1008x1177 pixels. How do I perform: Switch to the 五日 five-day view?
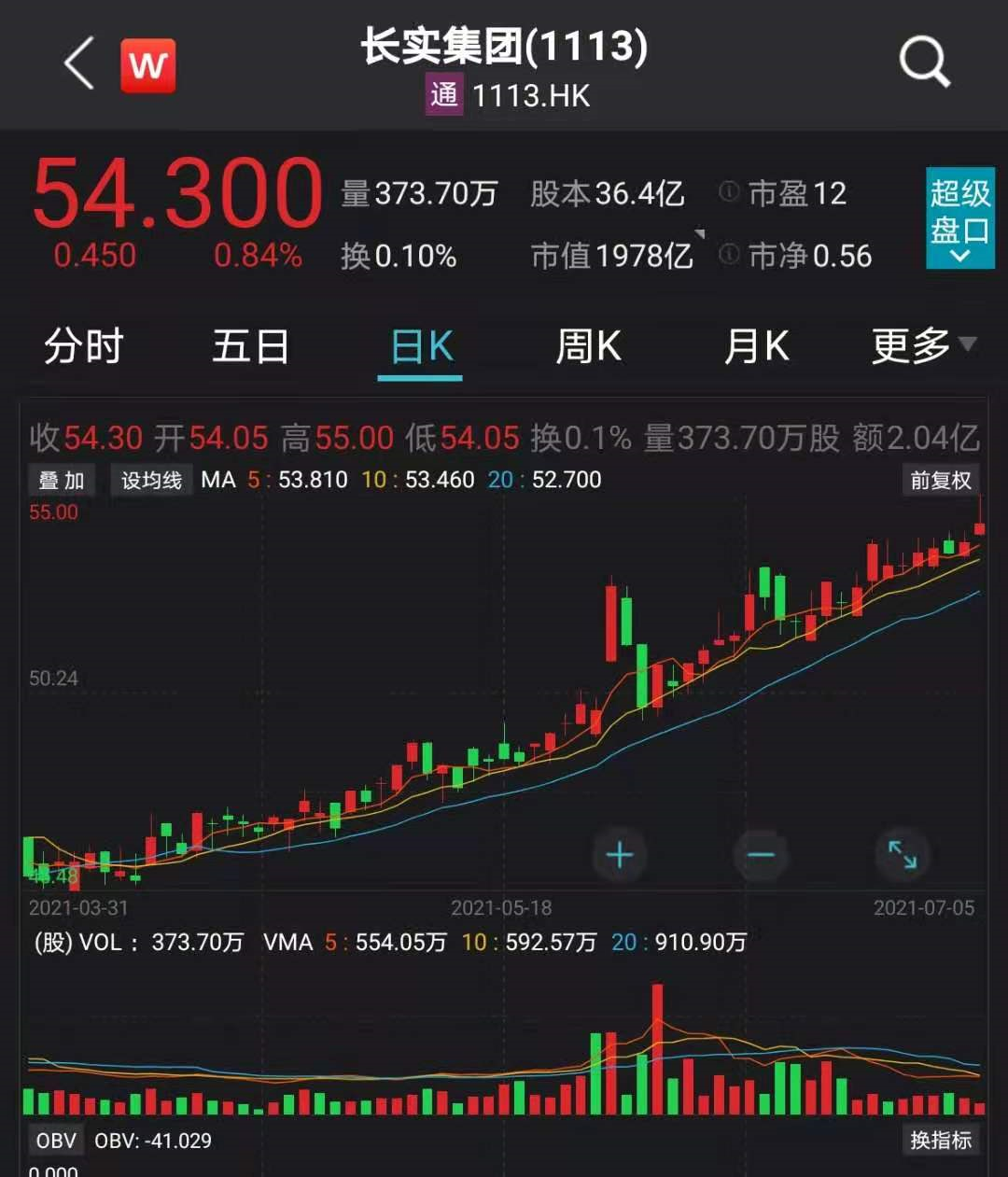coord(250,345)
